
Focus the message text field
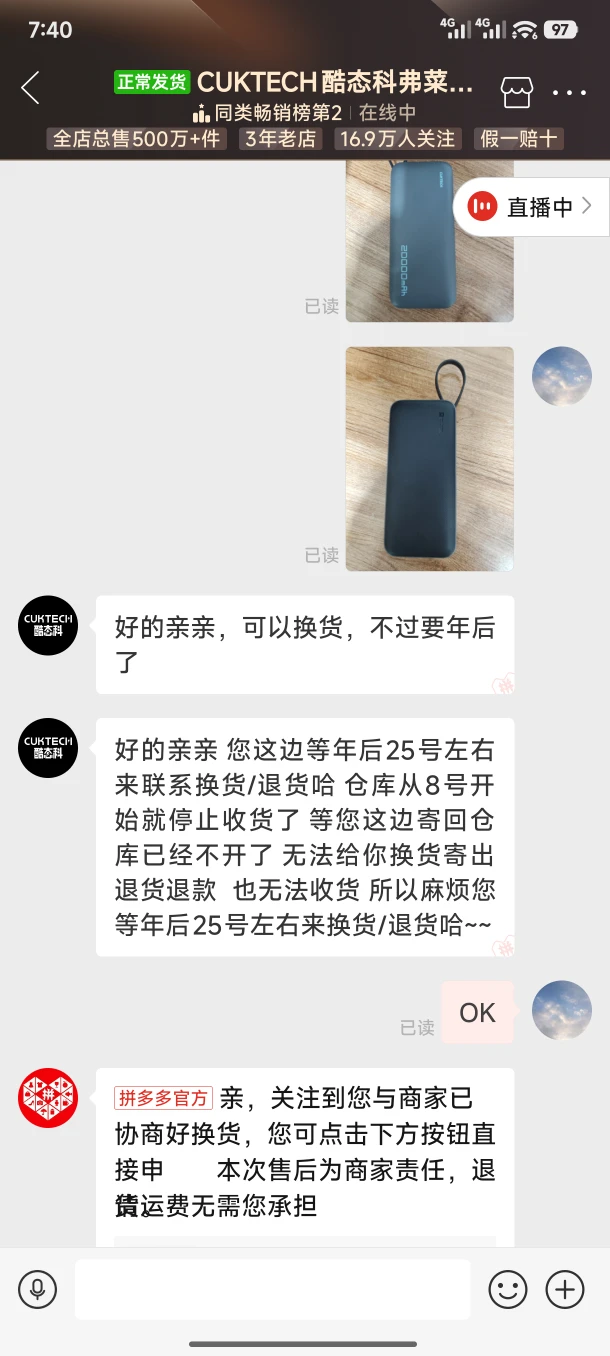[x=272, y=1289]
